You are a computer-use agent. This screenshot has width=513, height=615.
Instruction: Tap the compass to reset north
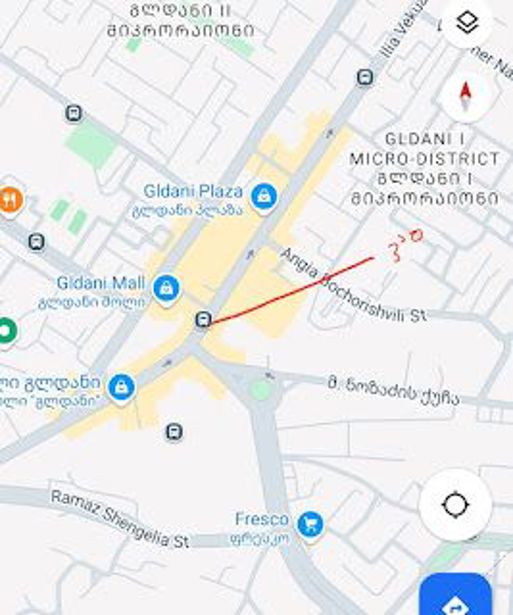pyautogui.click(x=465, y=95)
